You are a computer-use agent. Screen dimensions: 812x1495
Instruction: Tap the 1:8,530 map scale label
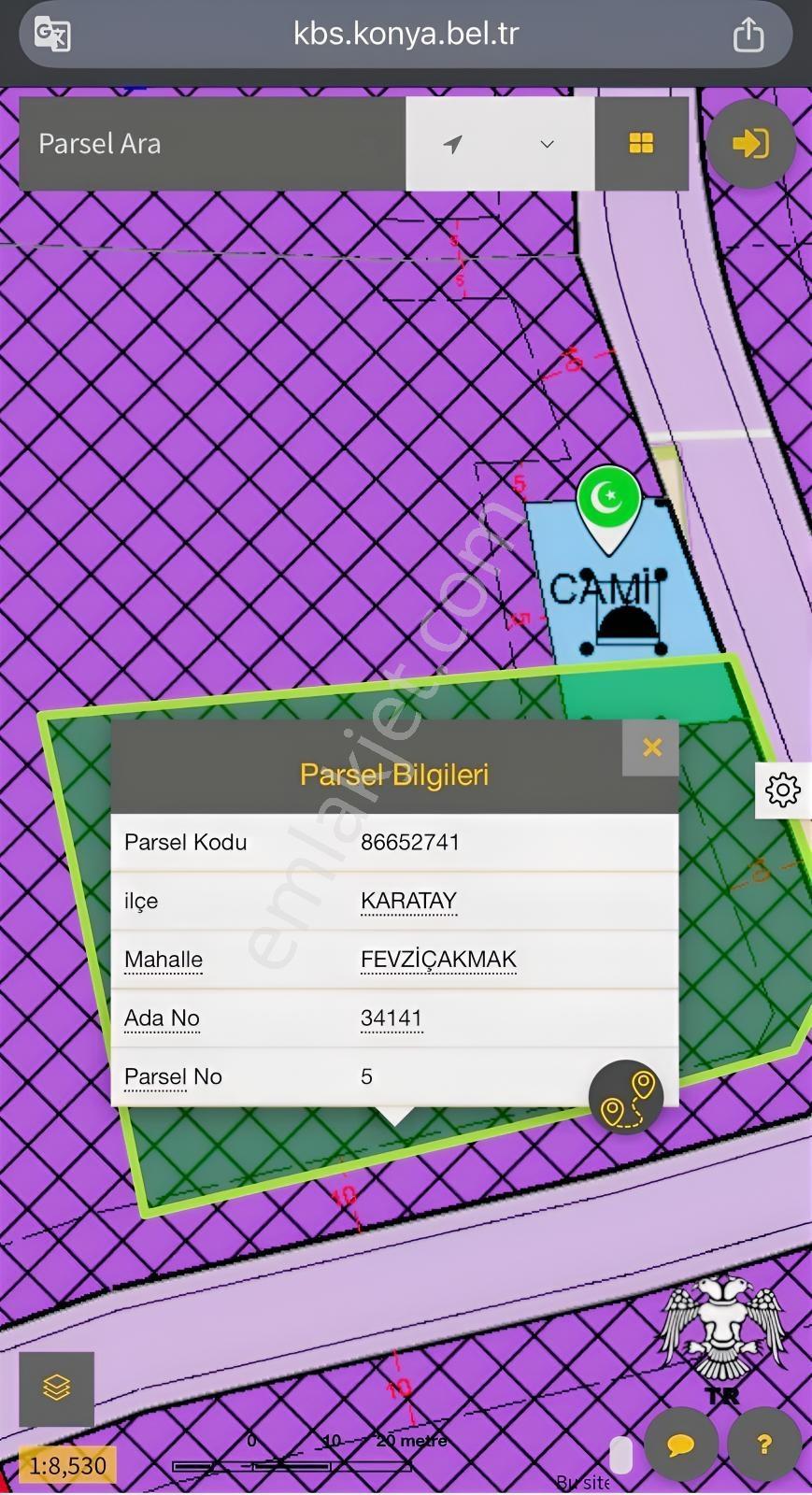(x=67, y=1465)
